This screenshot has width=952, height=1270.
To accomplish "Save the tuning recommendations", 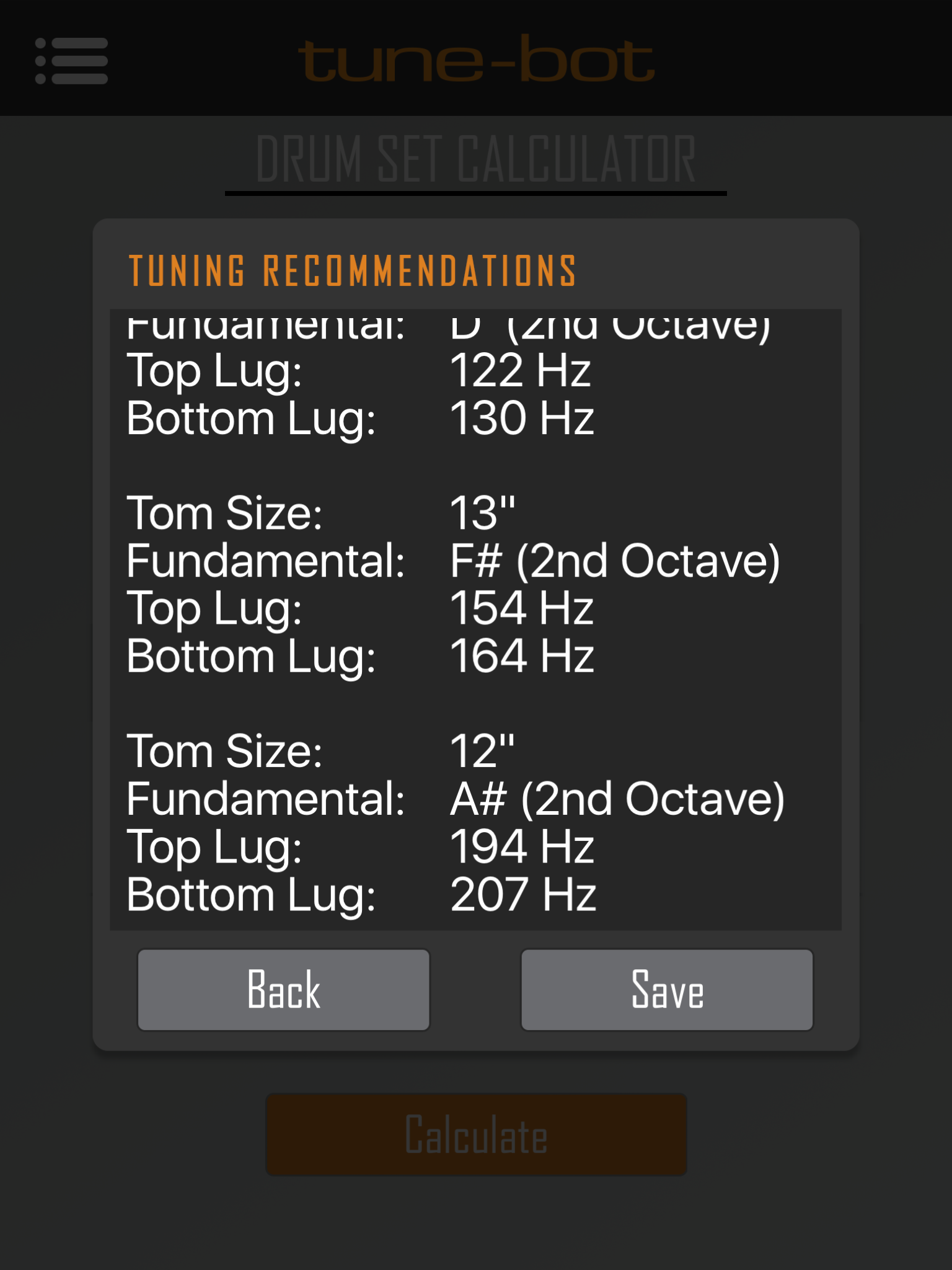I will (667, 990).
